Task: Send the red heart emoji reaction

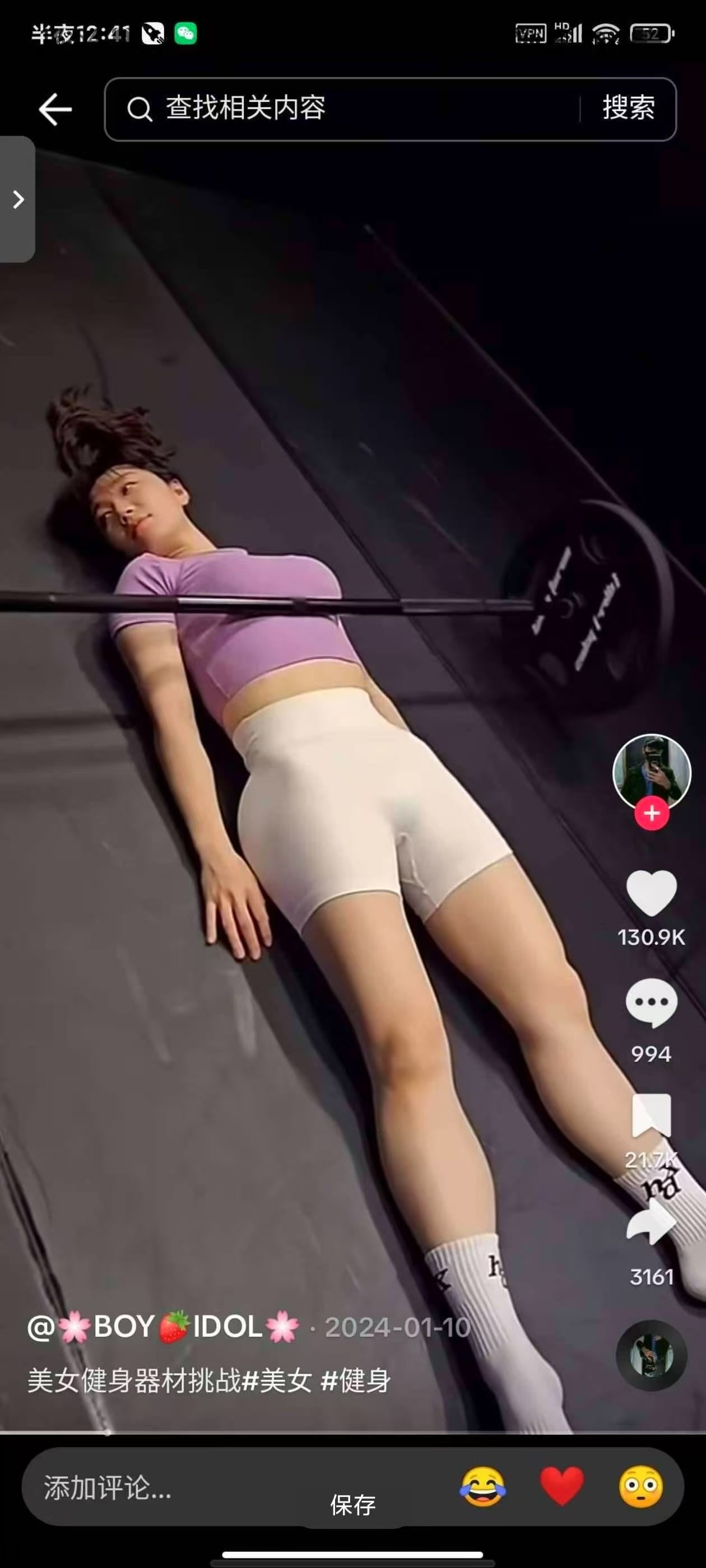Action: point(561,1487)
